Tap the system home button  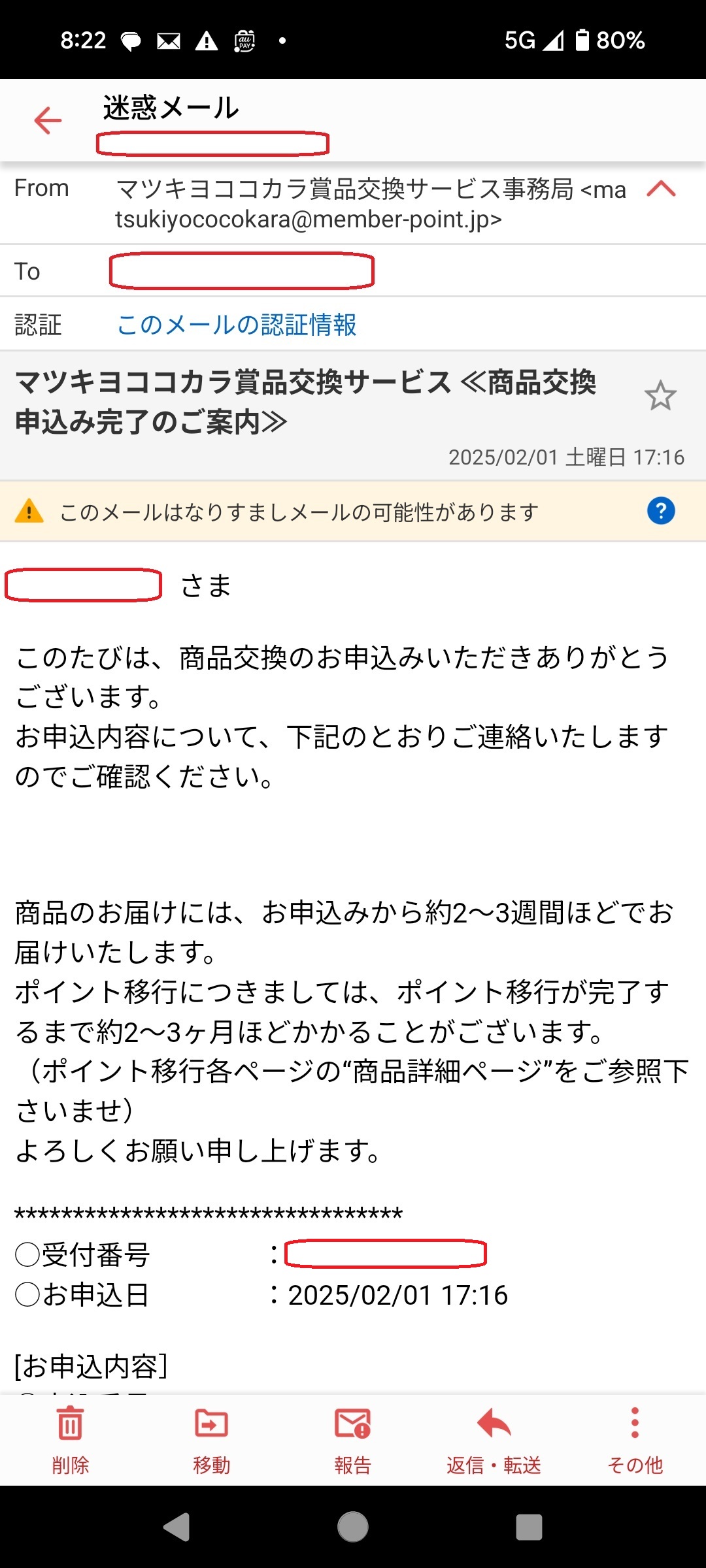click(x=353, y=1527)
